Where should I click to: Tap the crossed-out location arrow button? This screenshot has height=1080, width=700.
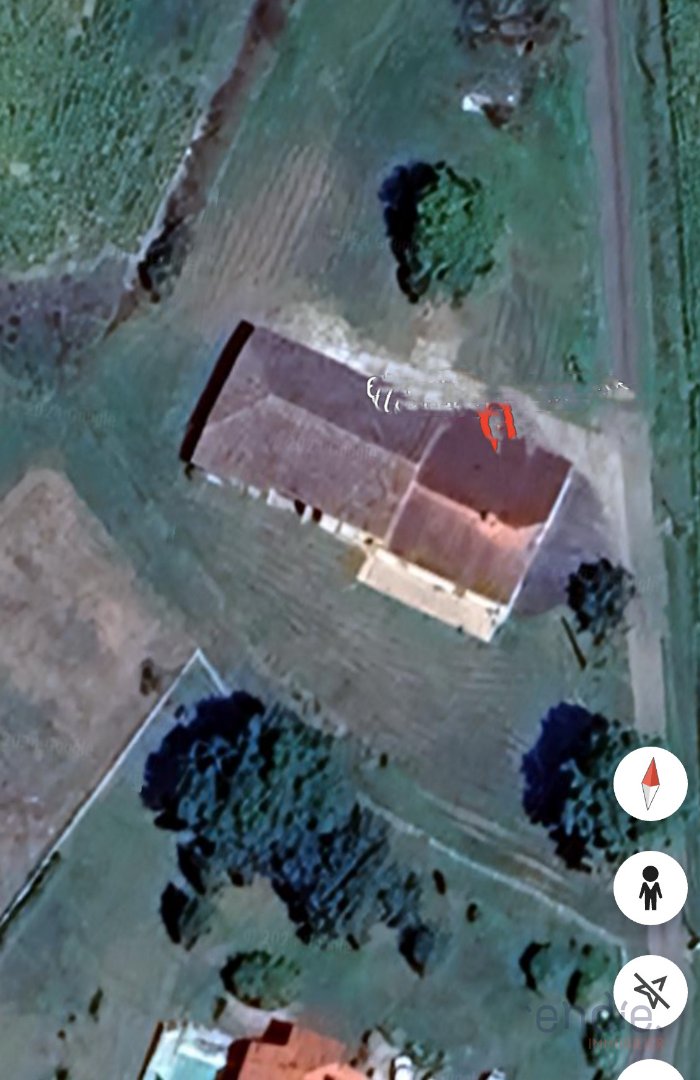pyautogui.click(x=650, y=991)
